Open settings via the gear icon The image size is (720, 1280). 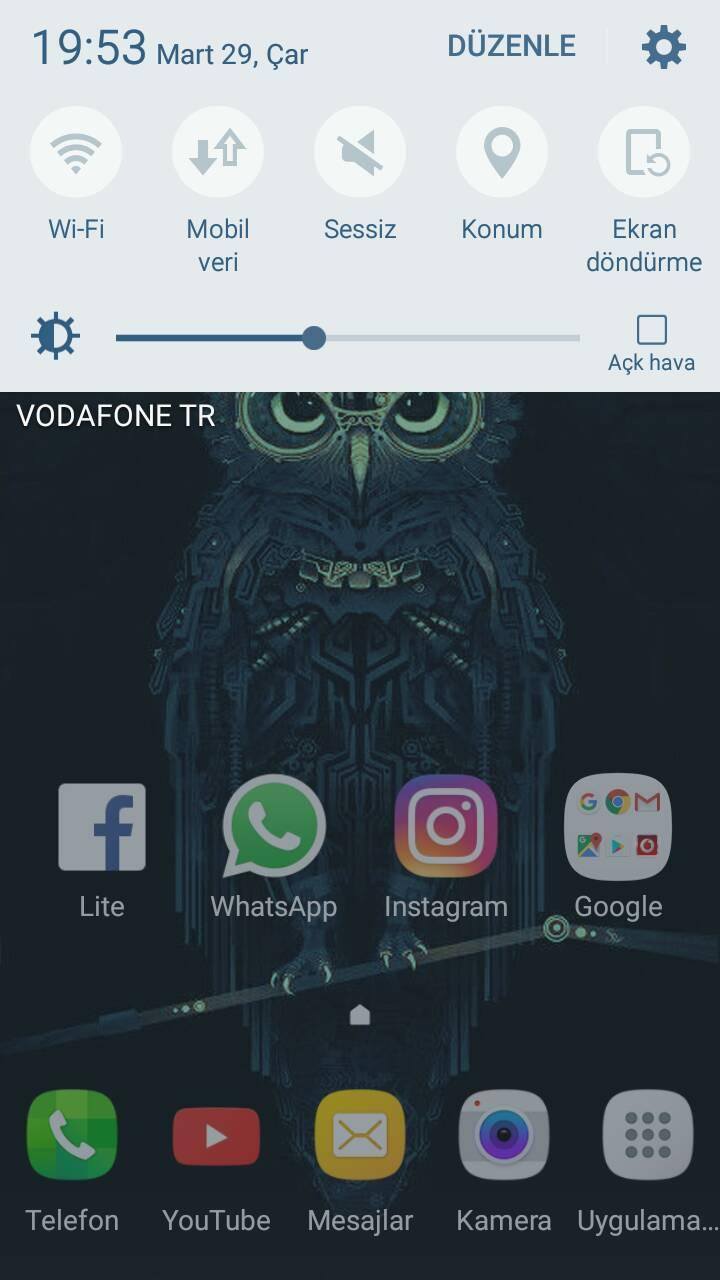tap(664, 47)
